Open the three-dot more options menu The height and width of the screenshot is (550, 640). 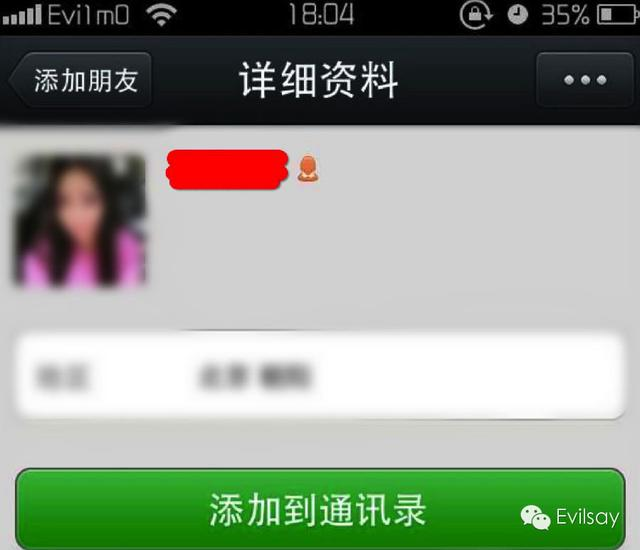(585, 80)
